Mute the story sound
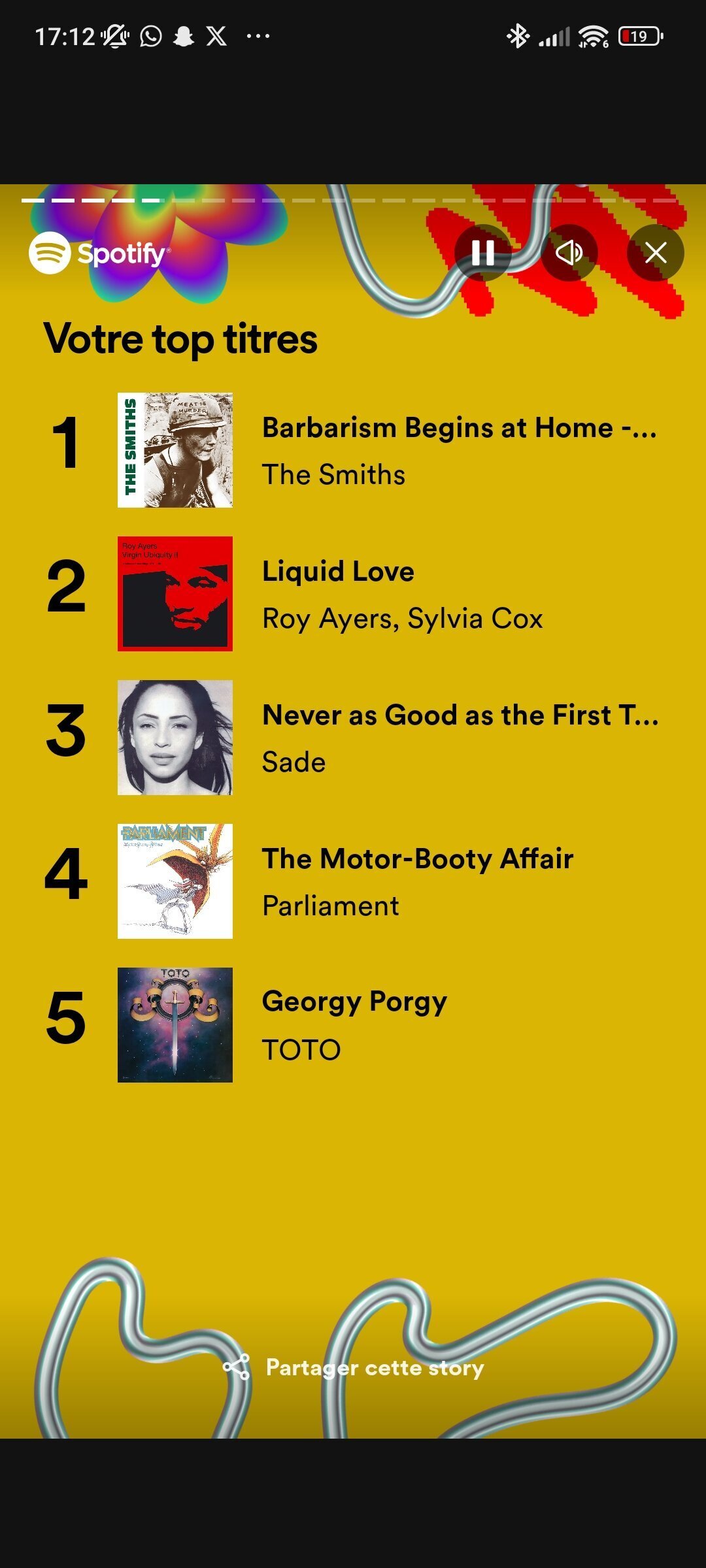The image size is (706, 1568). pos(569,253)
